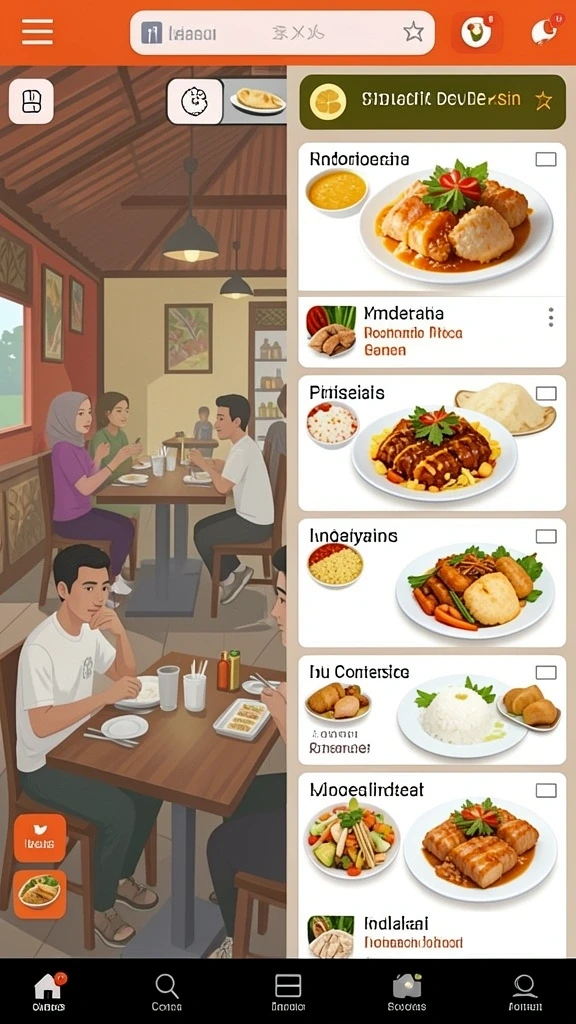This screenshot has height=1024, width=576.
Task: Tick the checkbox on the bu Contersice card
Action: coord(546,673)
